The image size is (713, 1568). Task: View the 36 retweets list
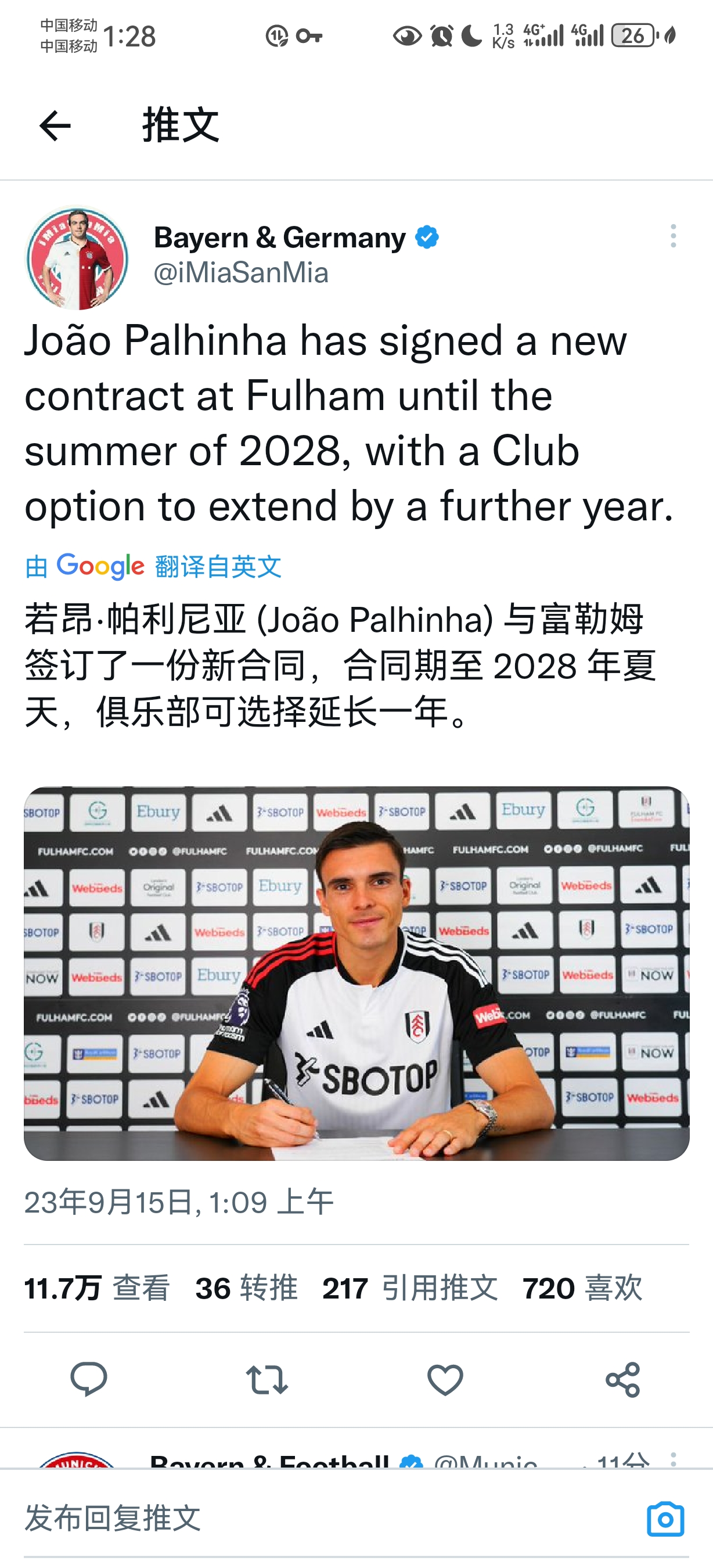pyautogui.click(x=246, y=1288)
